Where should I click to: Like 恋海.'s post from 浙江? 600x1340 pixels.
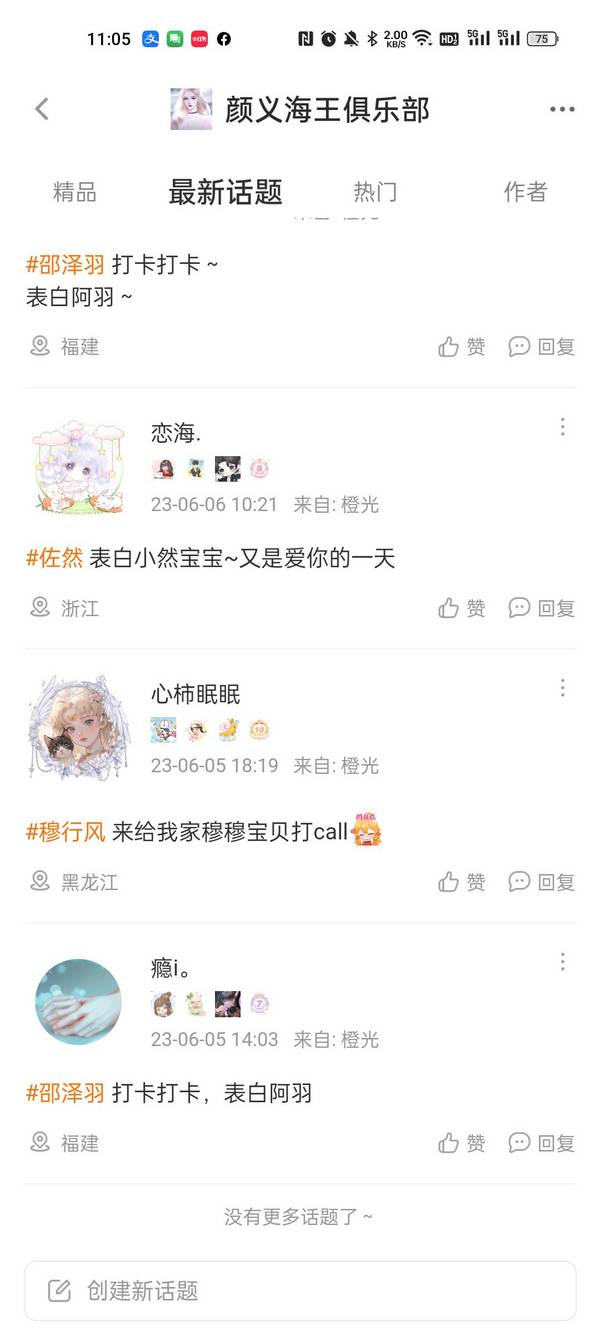pos(461,608)
